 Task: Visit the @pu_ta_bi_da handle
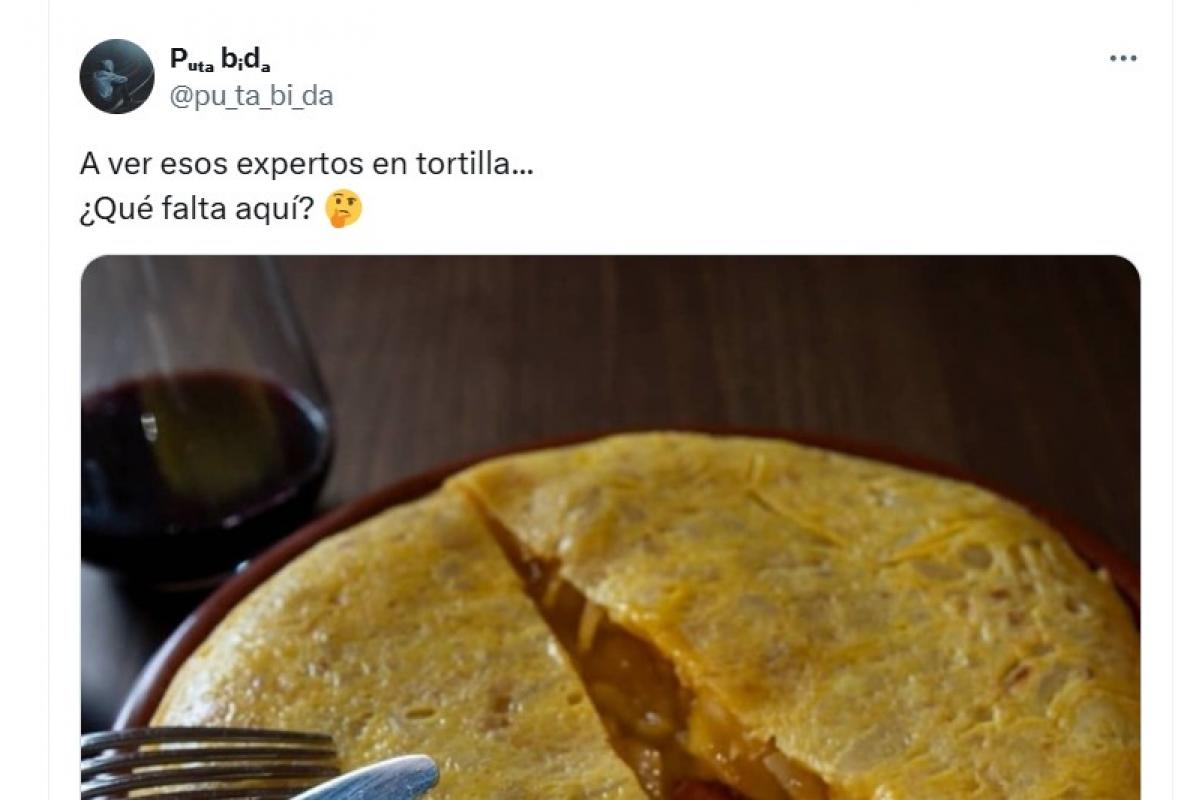pyautogui.click(x=251, y=96)
